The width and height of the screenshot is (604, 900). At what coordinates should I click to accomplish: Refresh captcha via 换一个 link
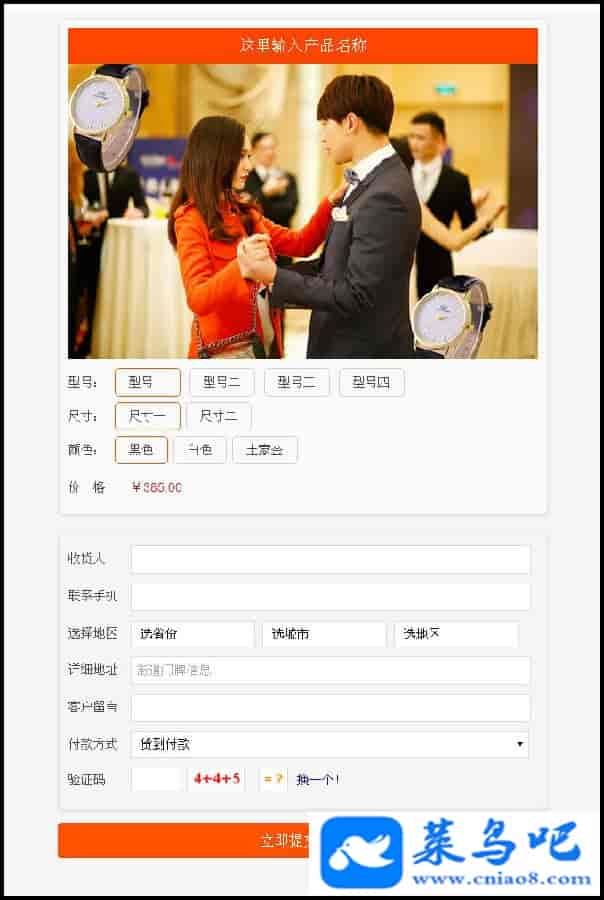click(317, 779)
